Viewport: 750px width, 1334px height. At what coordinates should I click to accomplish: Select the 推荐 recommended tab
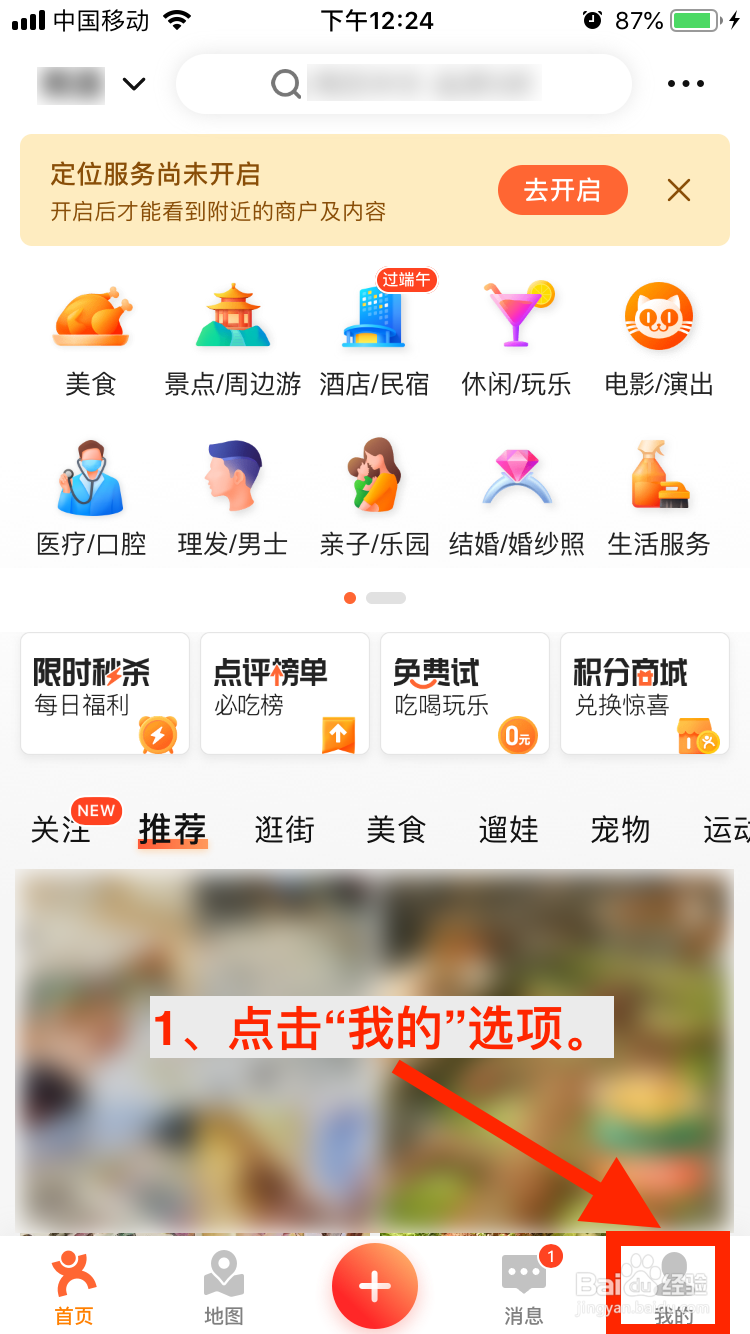coord(172,830)
